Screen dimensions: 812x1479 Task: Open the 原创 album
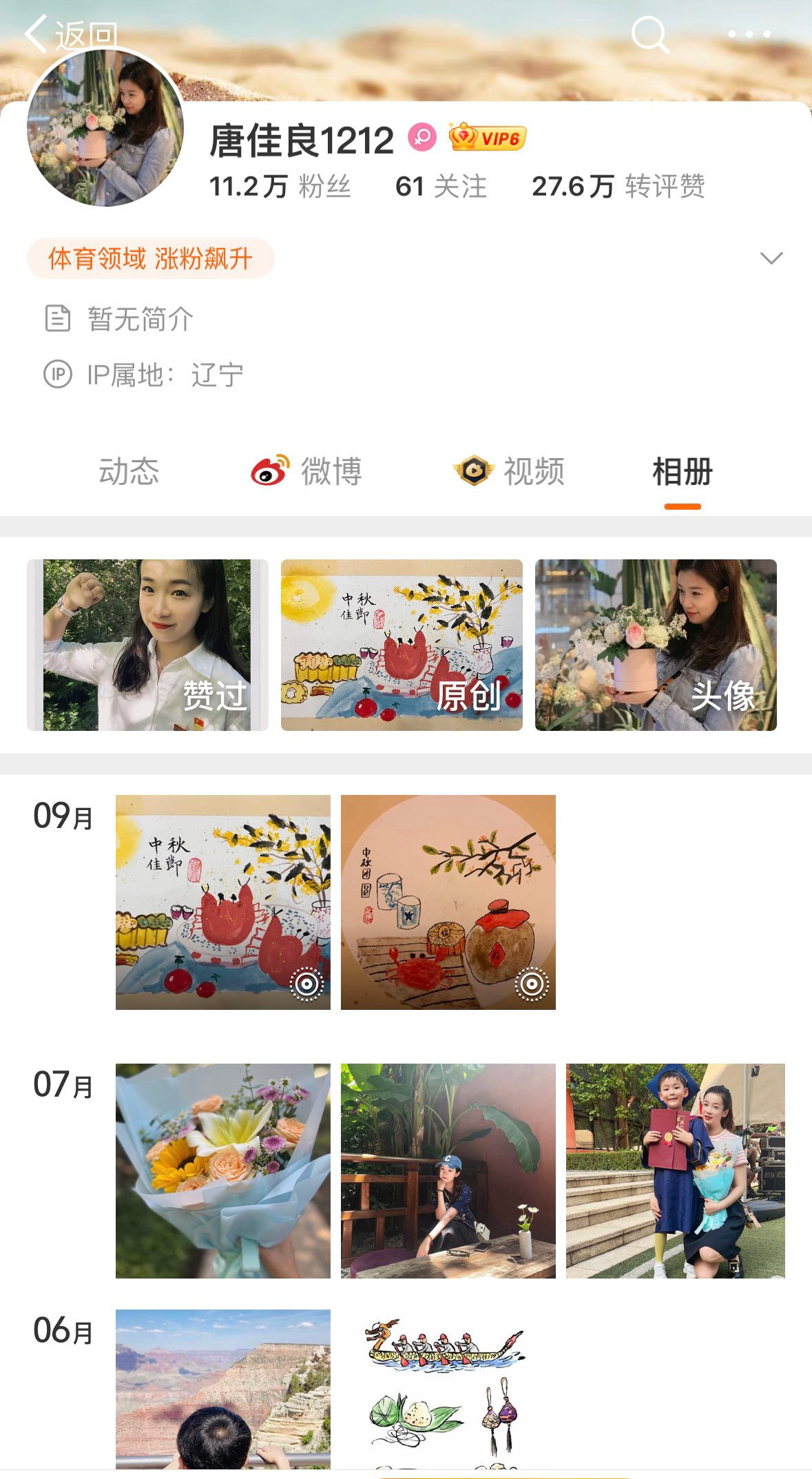[402, 645]
